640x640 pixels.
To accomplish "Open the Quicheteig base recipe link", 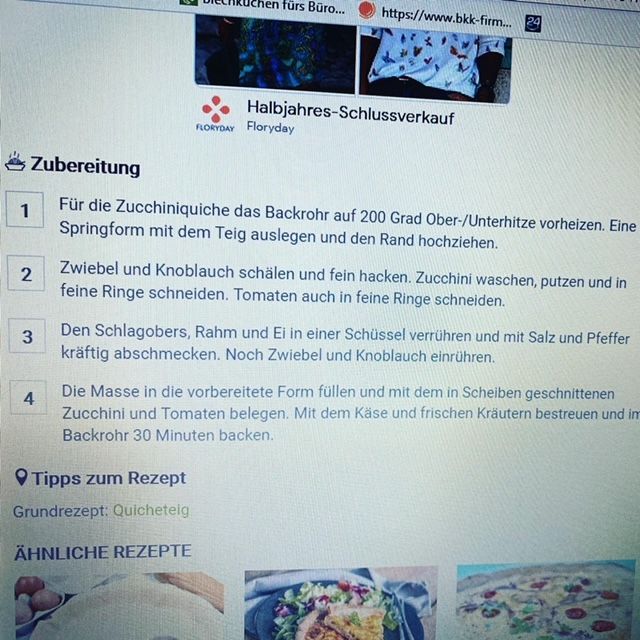I will click(x=149, y=511).
